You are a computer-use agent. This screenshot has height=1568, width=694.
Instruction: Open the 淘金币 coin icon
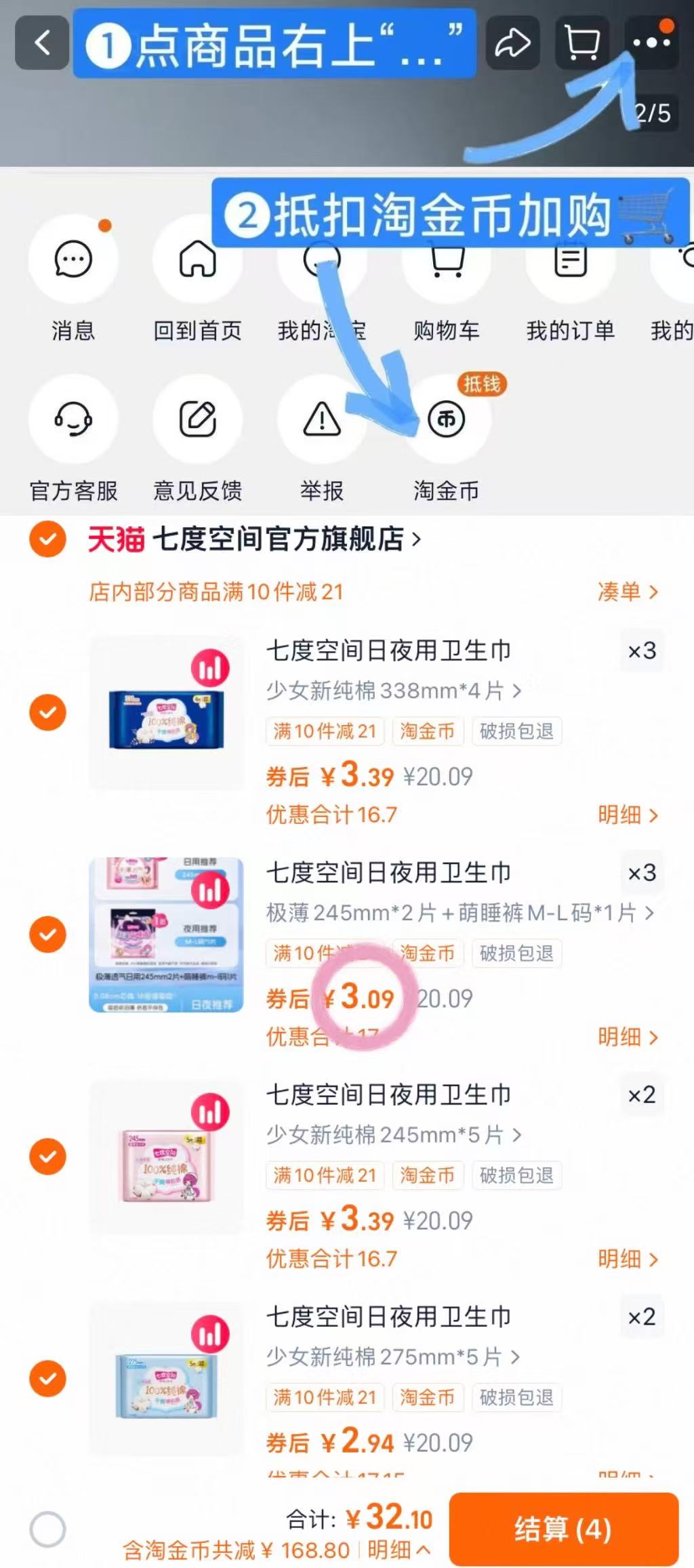click(x=445, y=420)
